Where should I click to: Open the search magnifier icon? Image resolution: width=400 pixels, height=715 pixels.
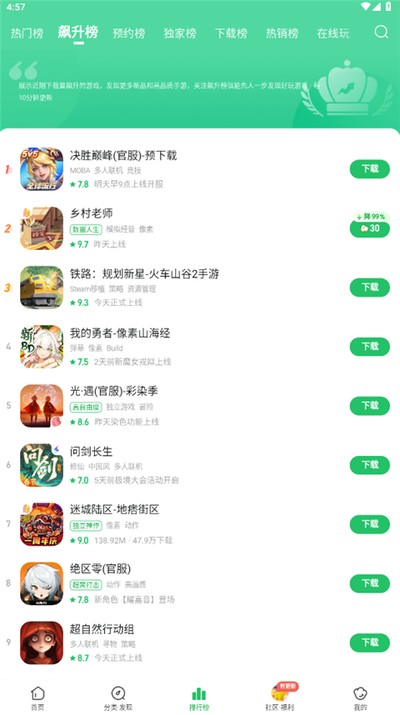pyautogui.click(x=381, y=32)
